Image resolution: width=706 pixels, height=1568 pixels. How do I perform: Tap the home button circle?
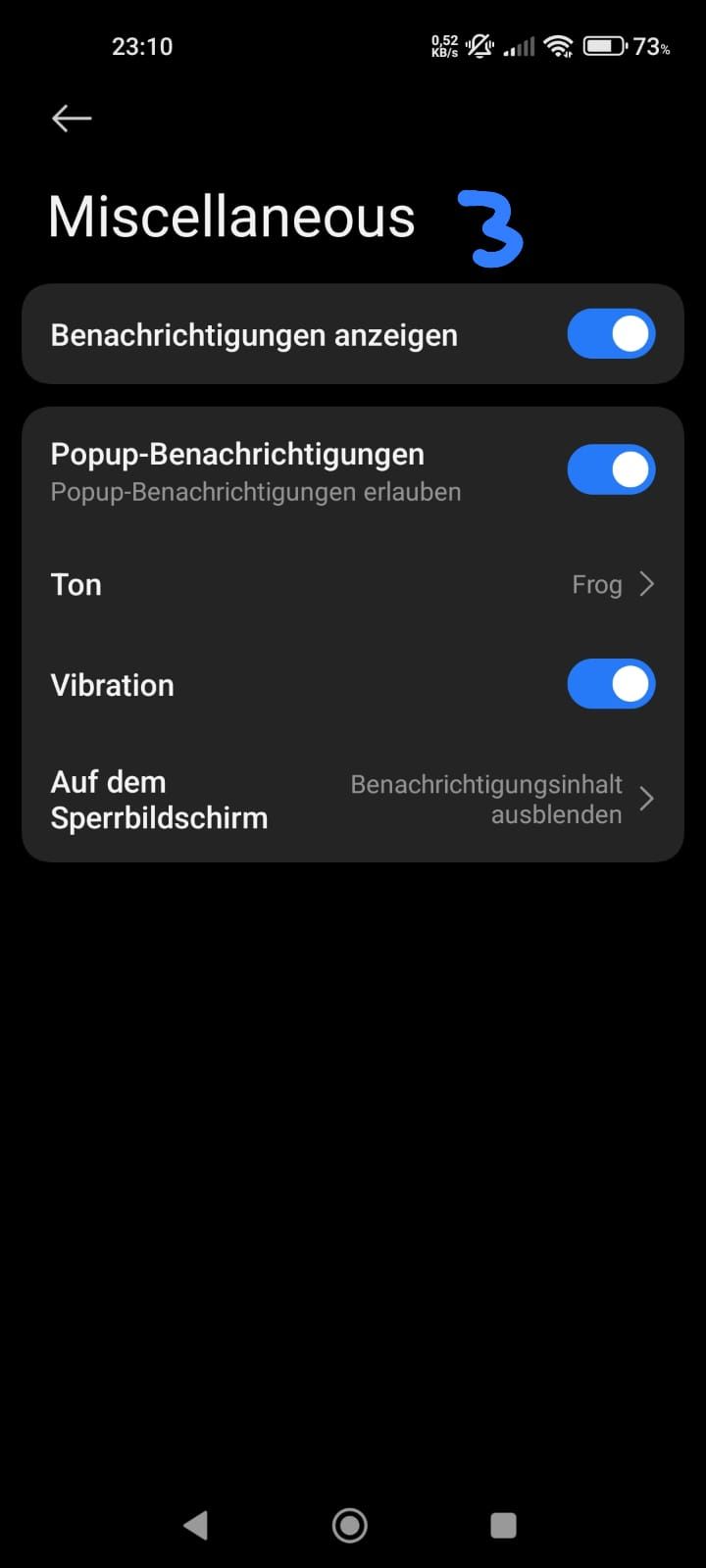pyautogui.click(x=350, y=1525)
